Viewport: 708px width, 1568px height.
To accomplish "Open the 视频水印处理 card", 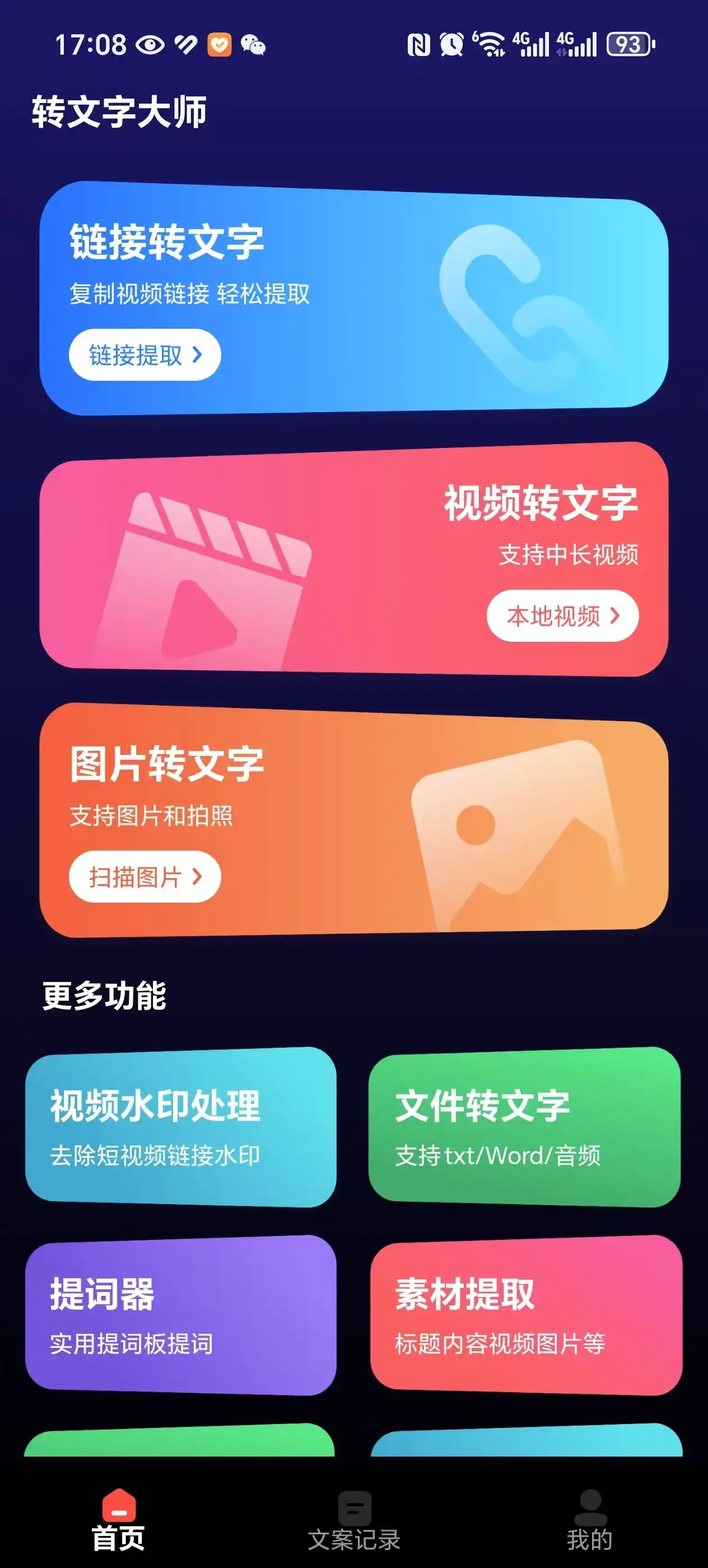I will point(180,1129).
